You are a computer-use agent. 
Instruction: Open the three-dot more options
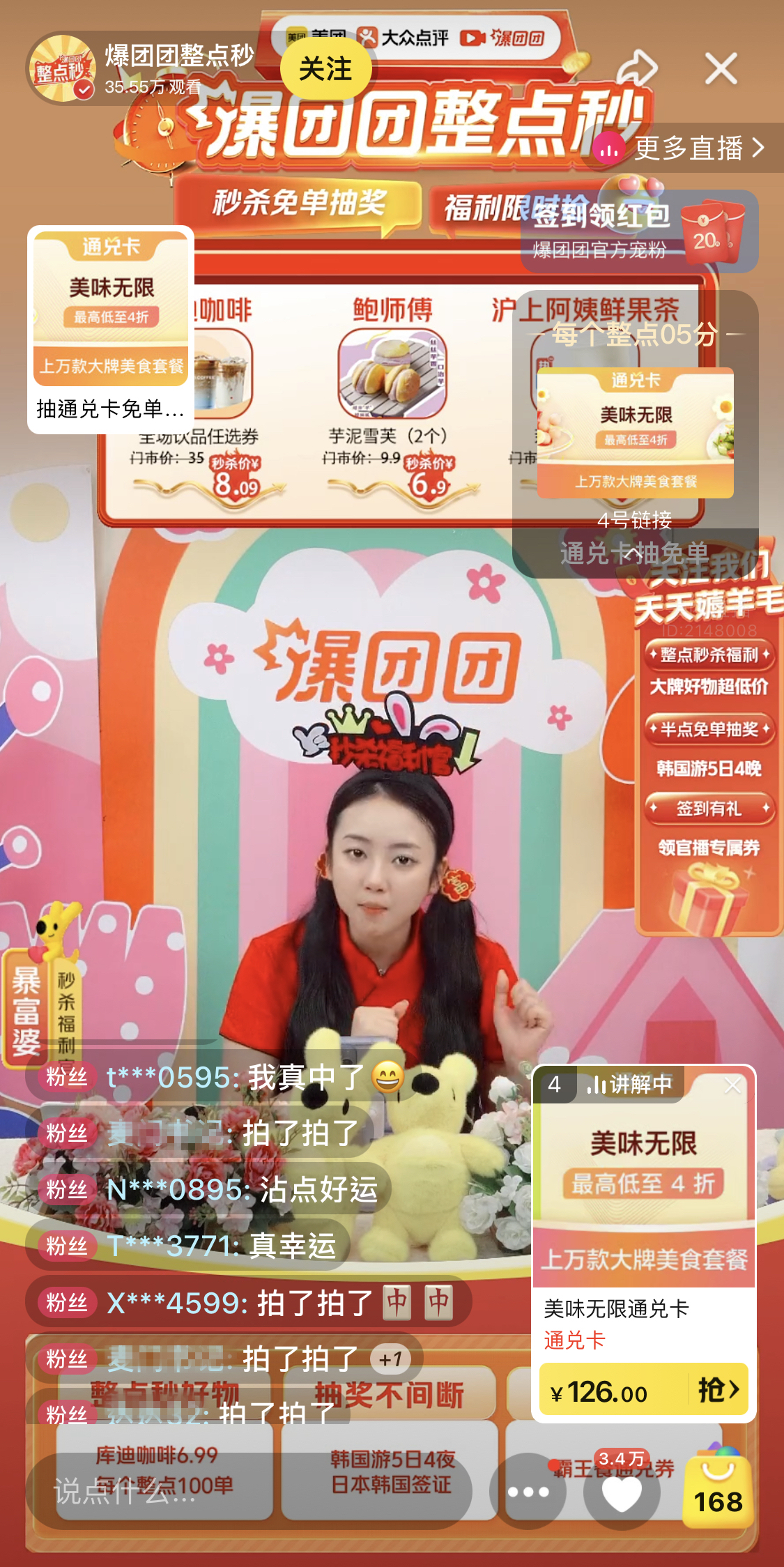point(528,1492)
